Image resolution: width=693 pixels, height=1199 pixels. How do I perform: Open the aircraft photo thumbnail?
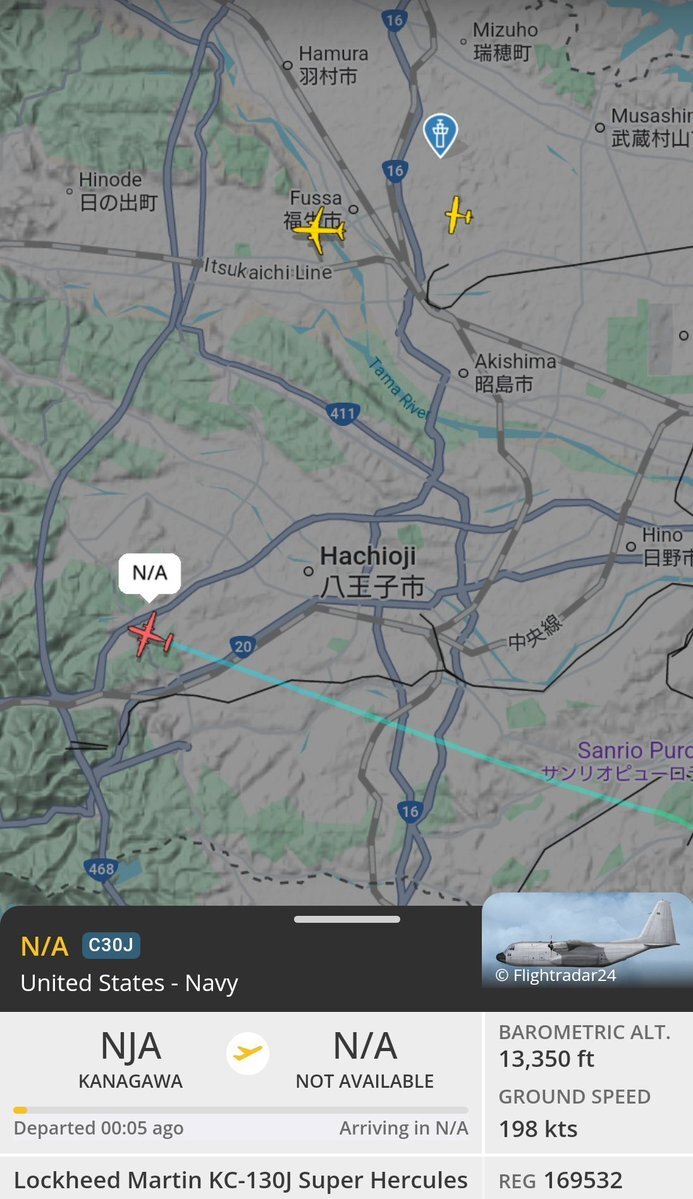pyautogui.click(x=587, y=941)
